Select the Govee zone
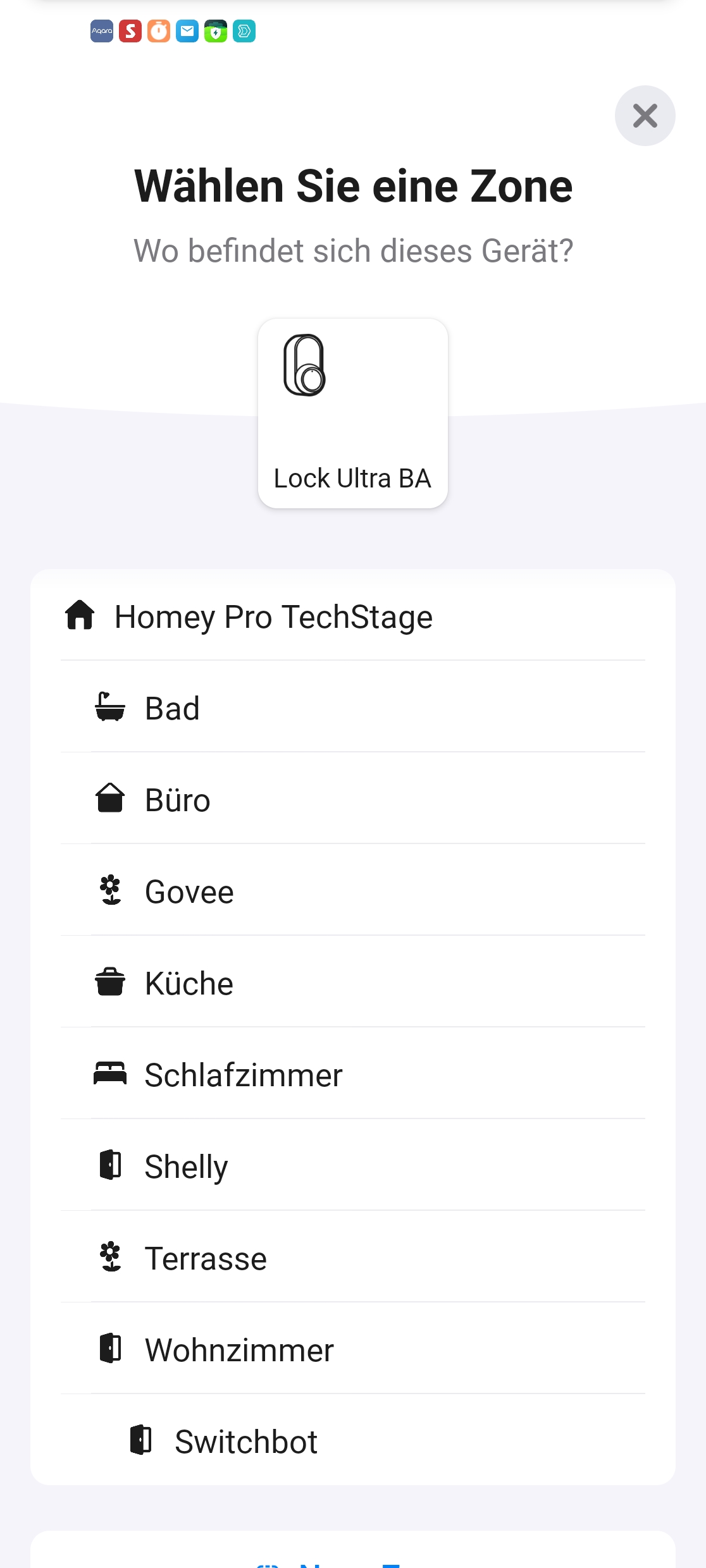The height and width of the screenshot is (1568, 706). click(x=353, y=890)
